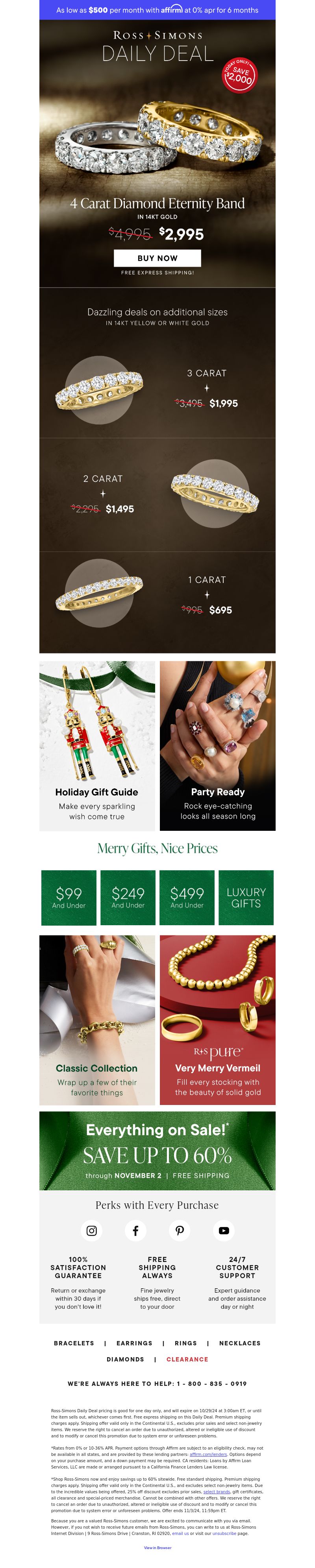Visit the Facebook page
The image size is (315, 1568).
[x=135, y=1230]
